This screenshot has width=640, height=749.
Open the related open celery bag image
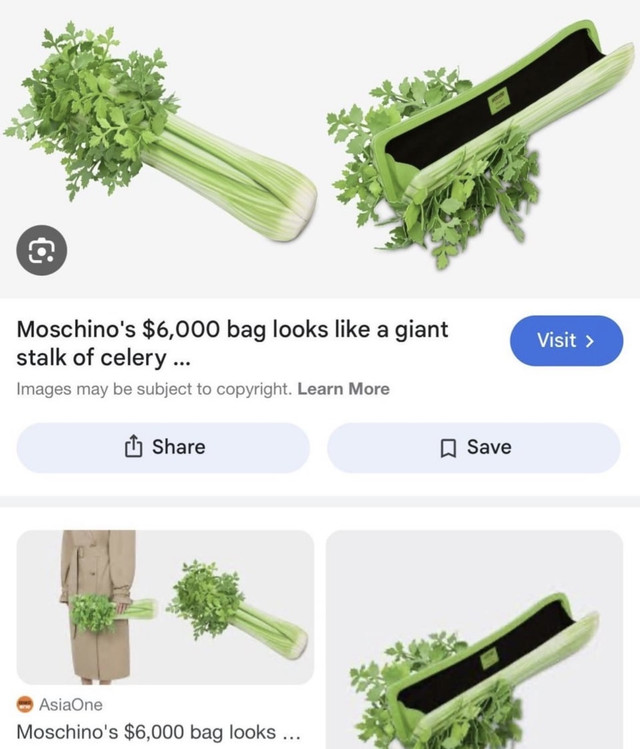click(x=474, y=640)
